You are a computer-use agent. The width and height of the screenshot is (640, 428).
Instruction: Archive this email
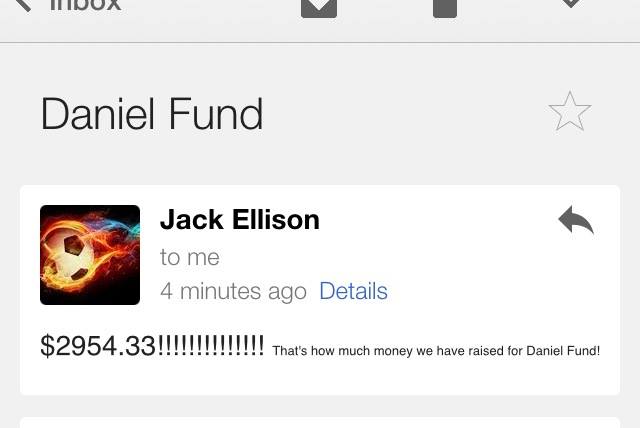click(319, 6)
